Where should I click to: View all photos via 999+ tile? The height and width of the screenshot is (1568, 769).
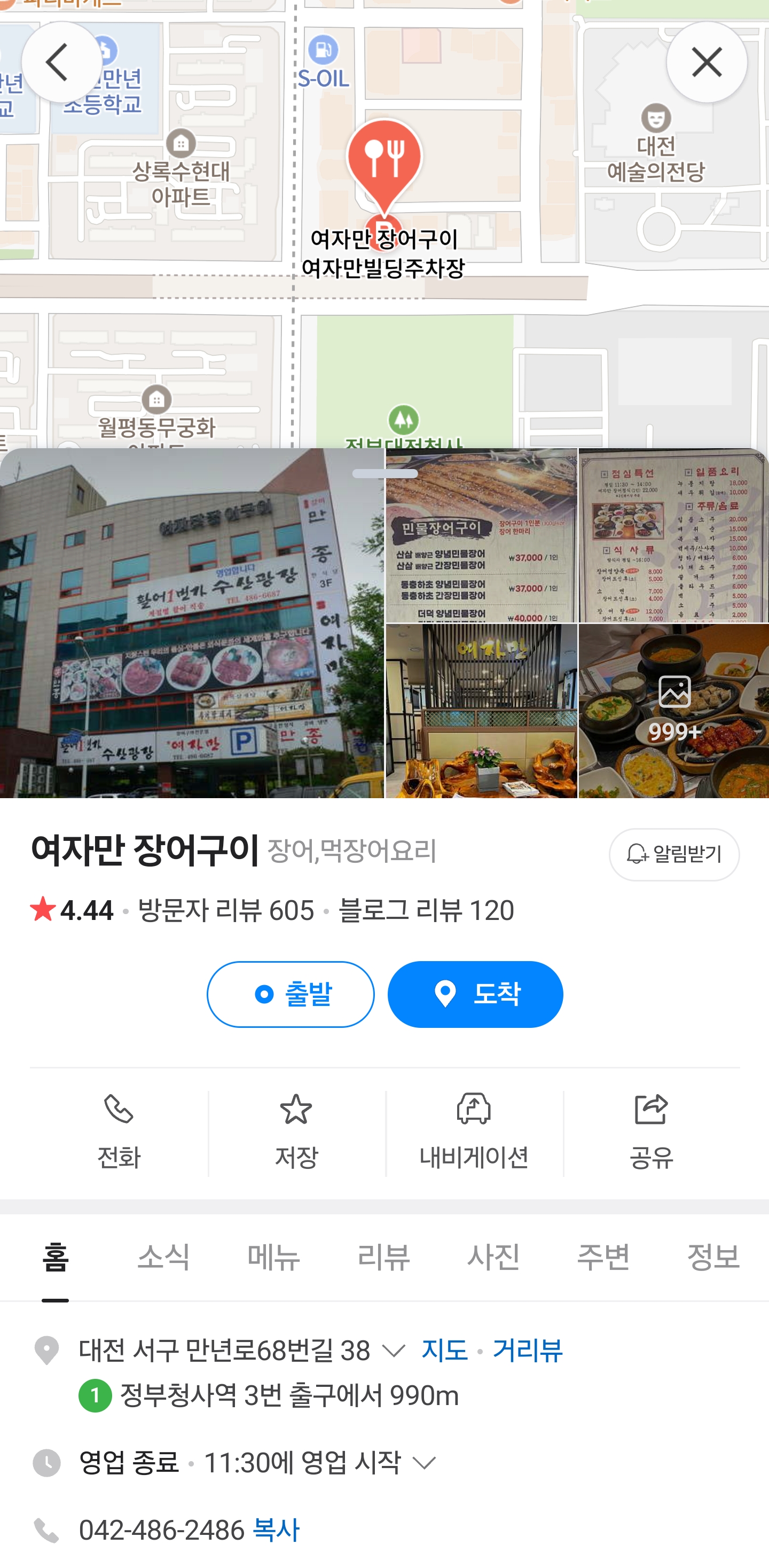[x=673, y=711]
